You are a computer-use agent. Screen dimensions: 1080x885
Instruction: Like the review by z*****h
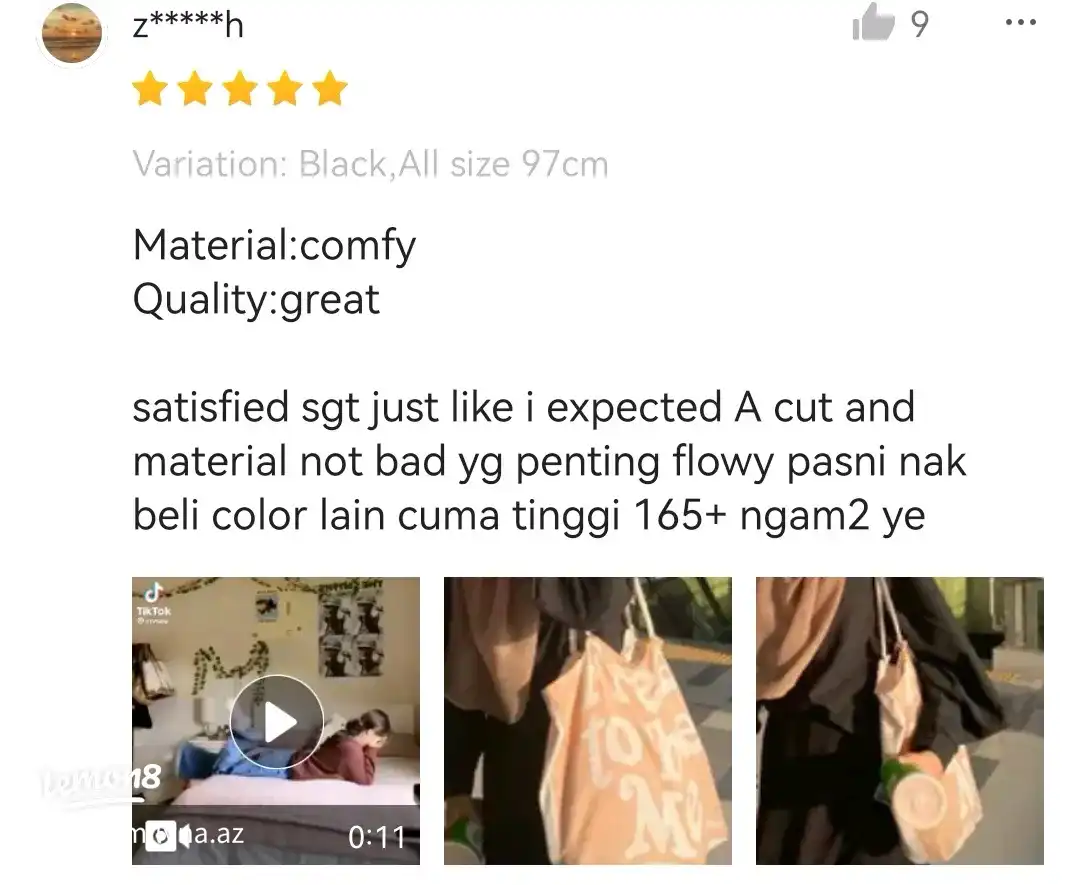(873, 24)
